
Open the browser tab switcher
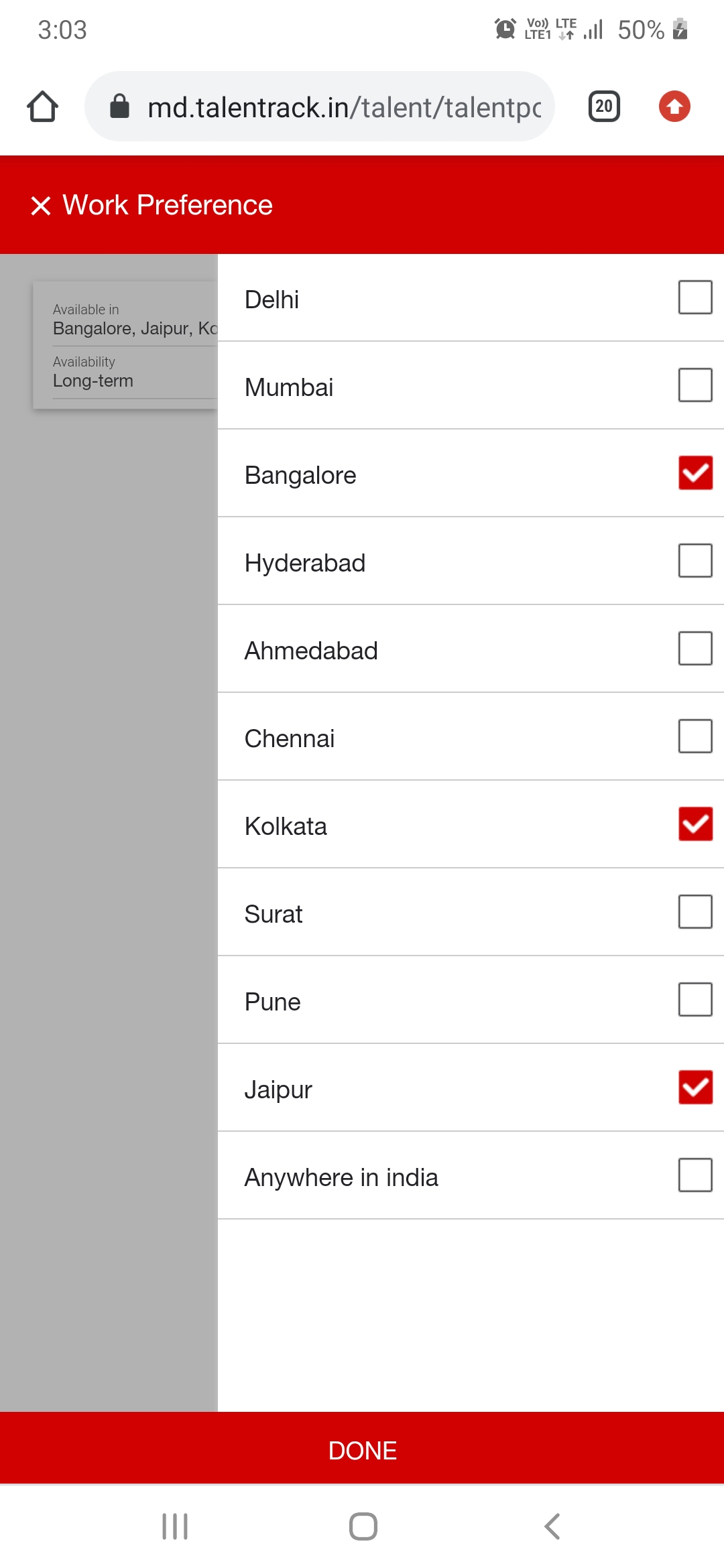[604, 107]
